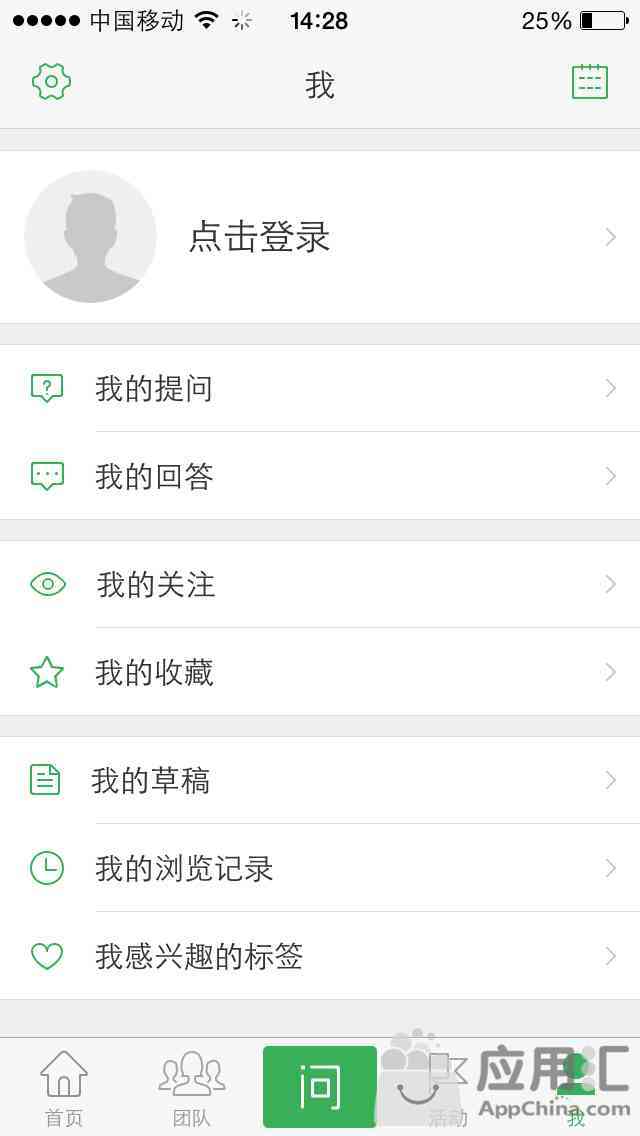This screenshot has height=1136, width=640.
Task: Open the settings gear icon
Action: pyautogui.click(x=51, y=82)
